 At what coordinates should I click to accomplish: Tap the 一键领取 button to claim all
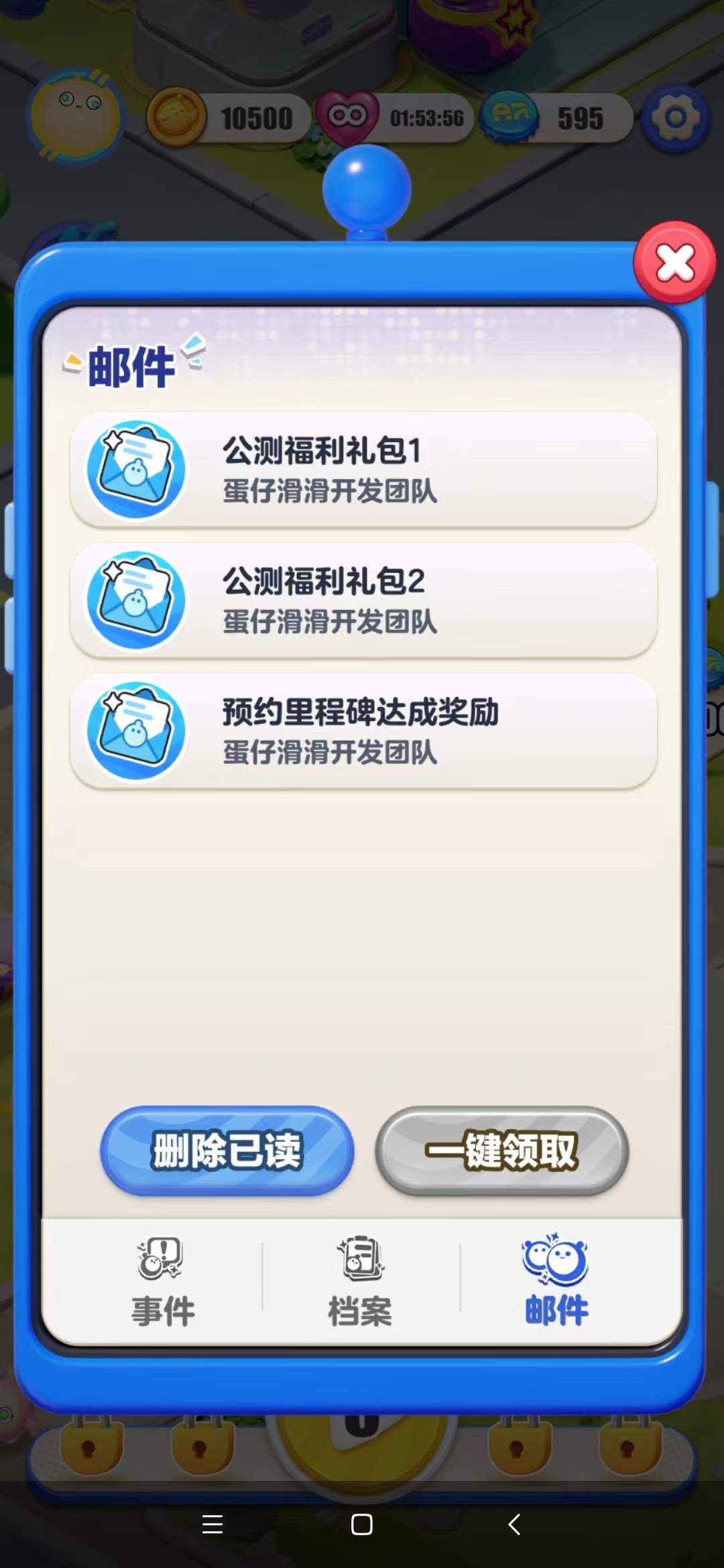pyautogui.click(x=501, y=1151)
